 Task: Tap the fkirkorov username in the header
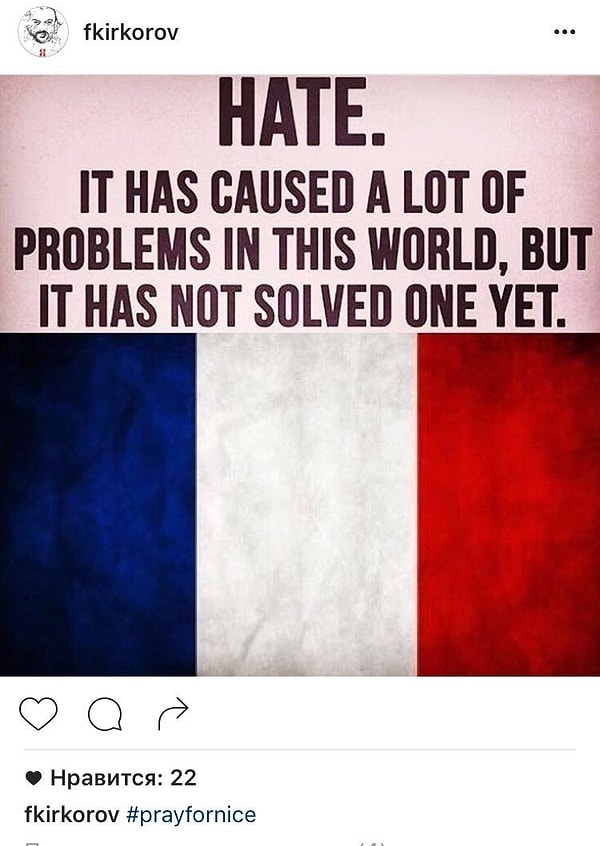(x=131, y=32)
